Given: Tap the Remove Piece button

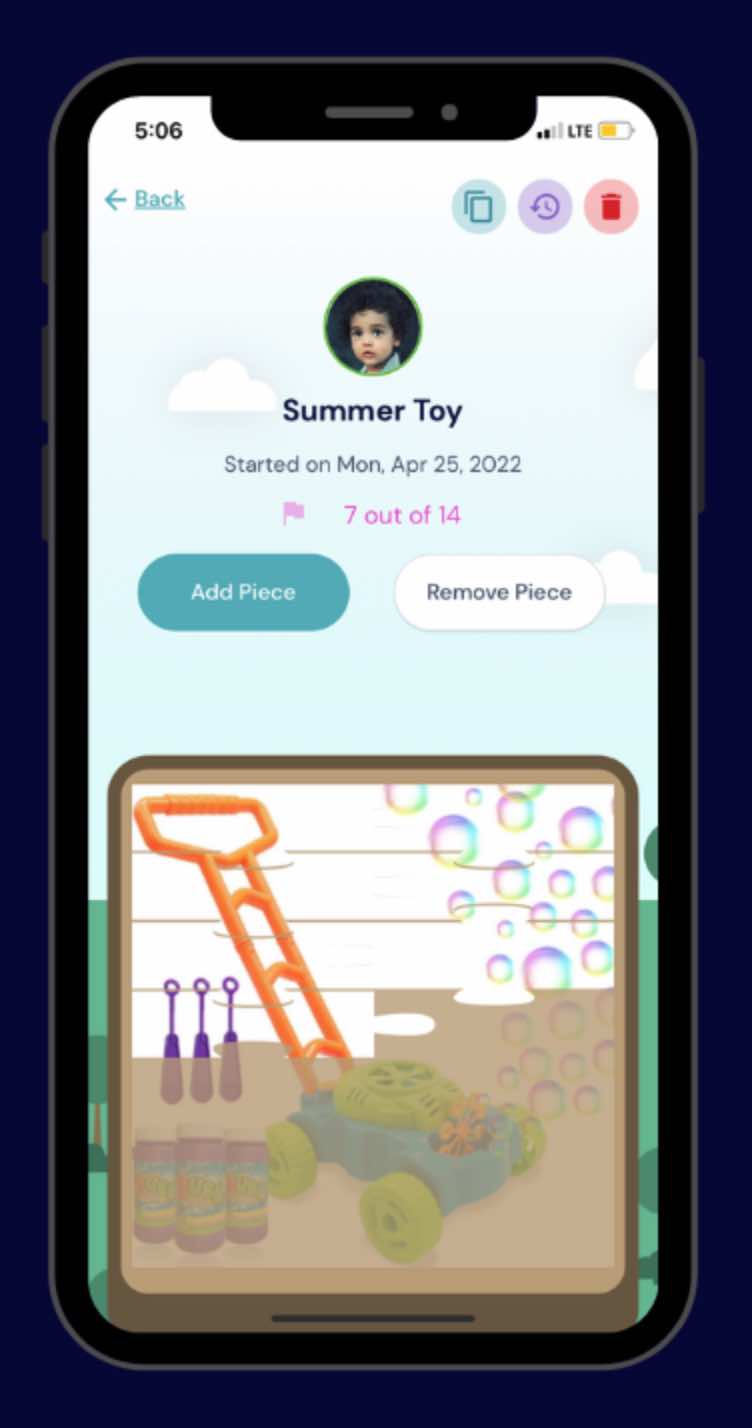Looking at the screenshot, I should click(499, 592).
